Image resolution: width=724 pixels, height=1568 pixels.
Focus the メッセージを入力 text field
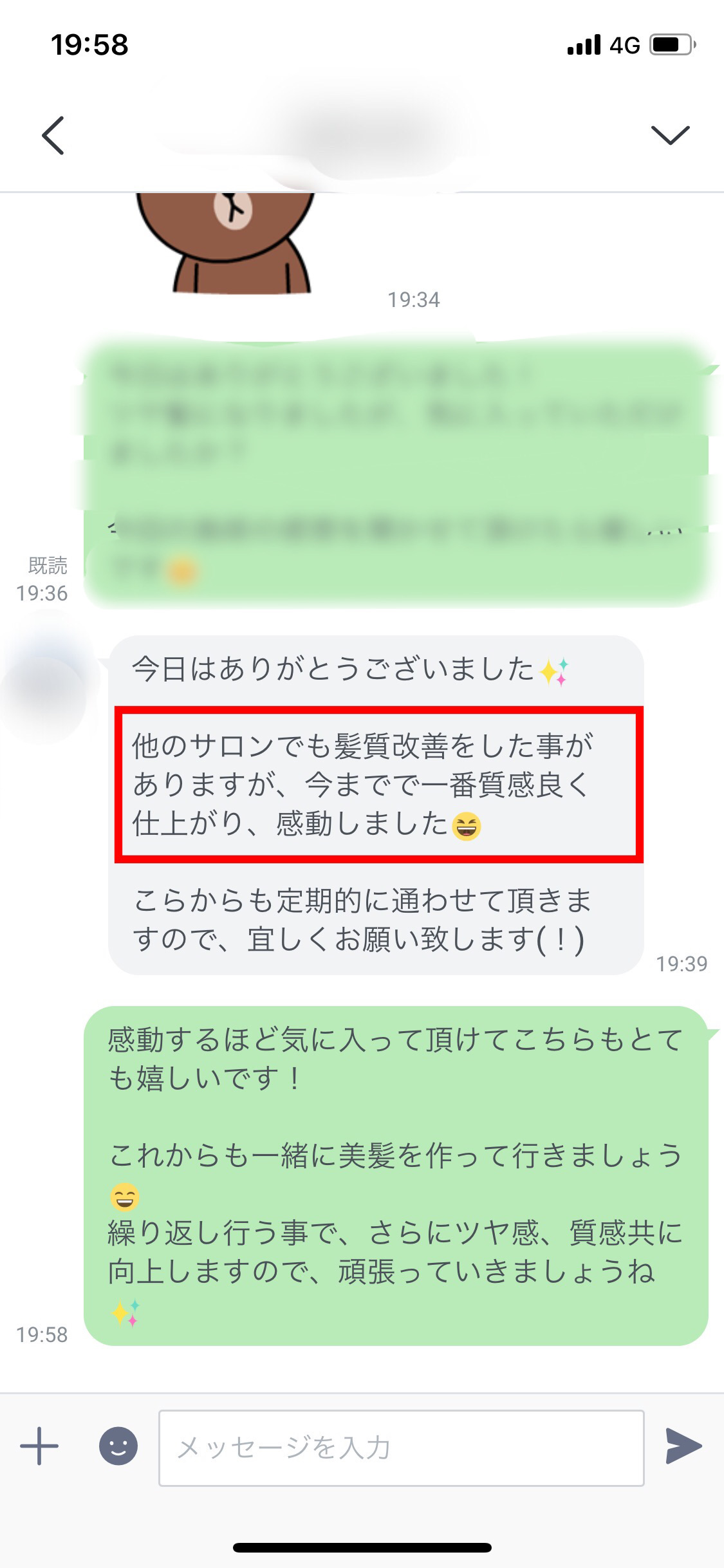402,1448
